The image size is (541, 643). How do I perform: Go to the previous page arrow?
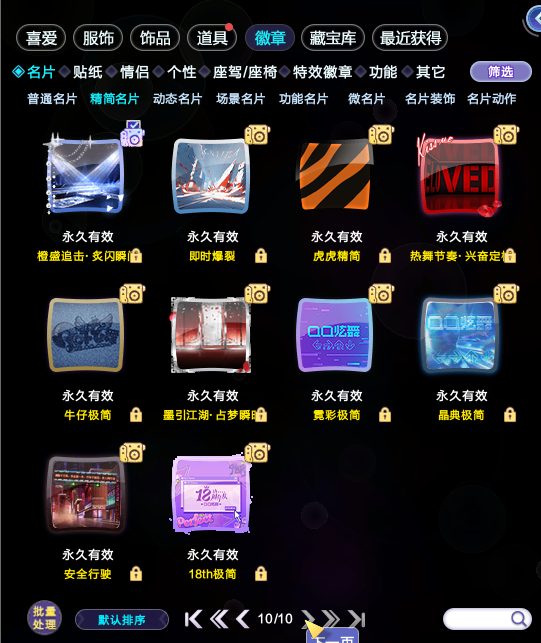(x=243, y=619)
